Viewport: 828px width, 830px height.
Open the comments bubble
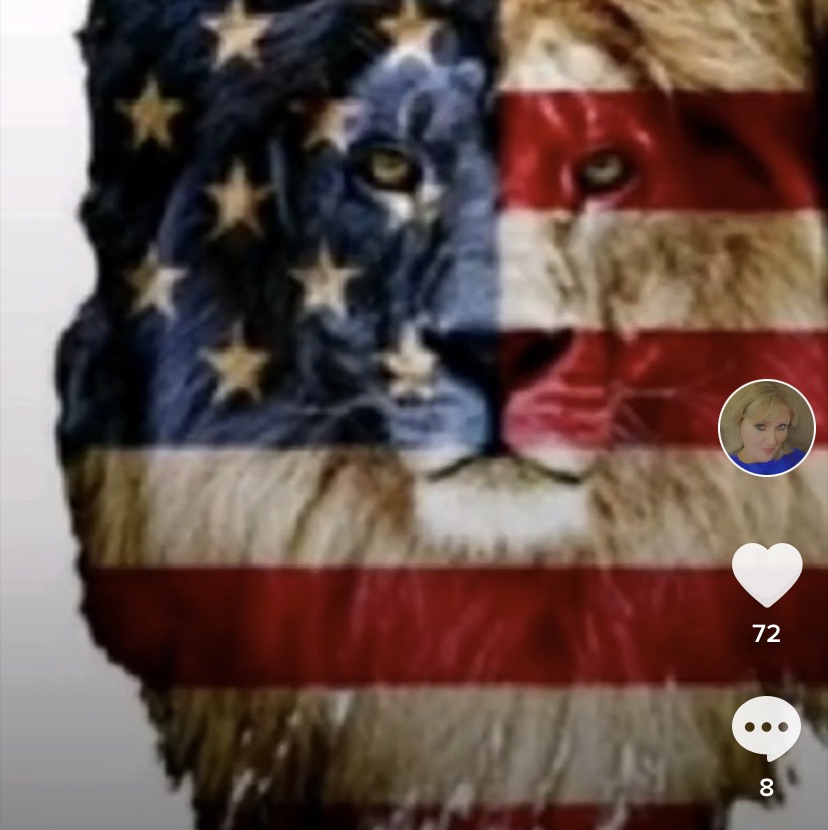click(x=767, y=729)
